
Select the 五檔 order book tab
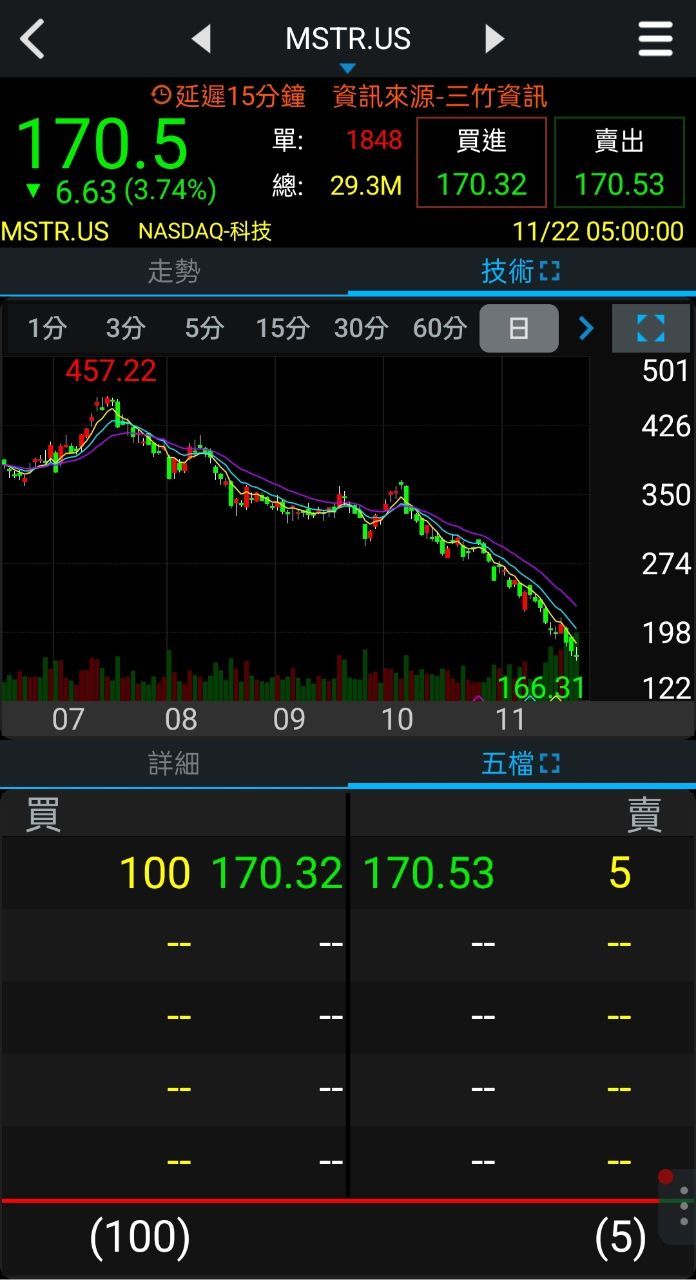pyautogui.click(x=520, y=764)
